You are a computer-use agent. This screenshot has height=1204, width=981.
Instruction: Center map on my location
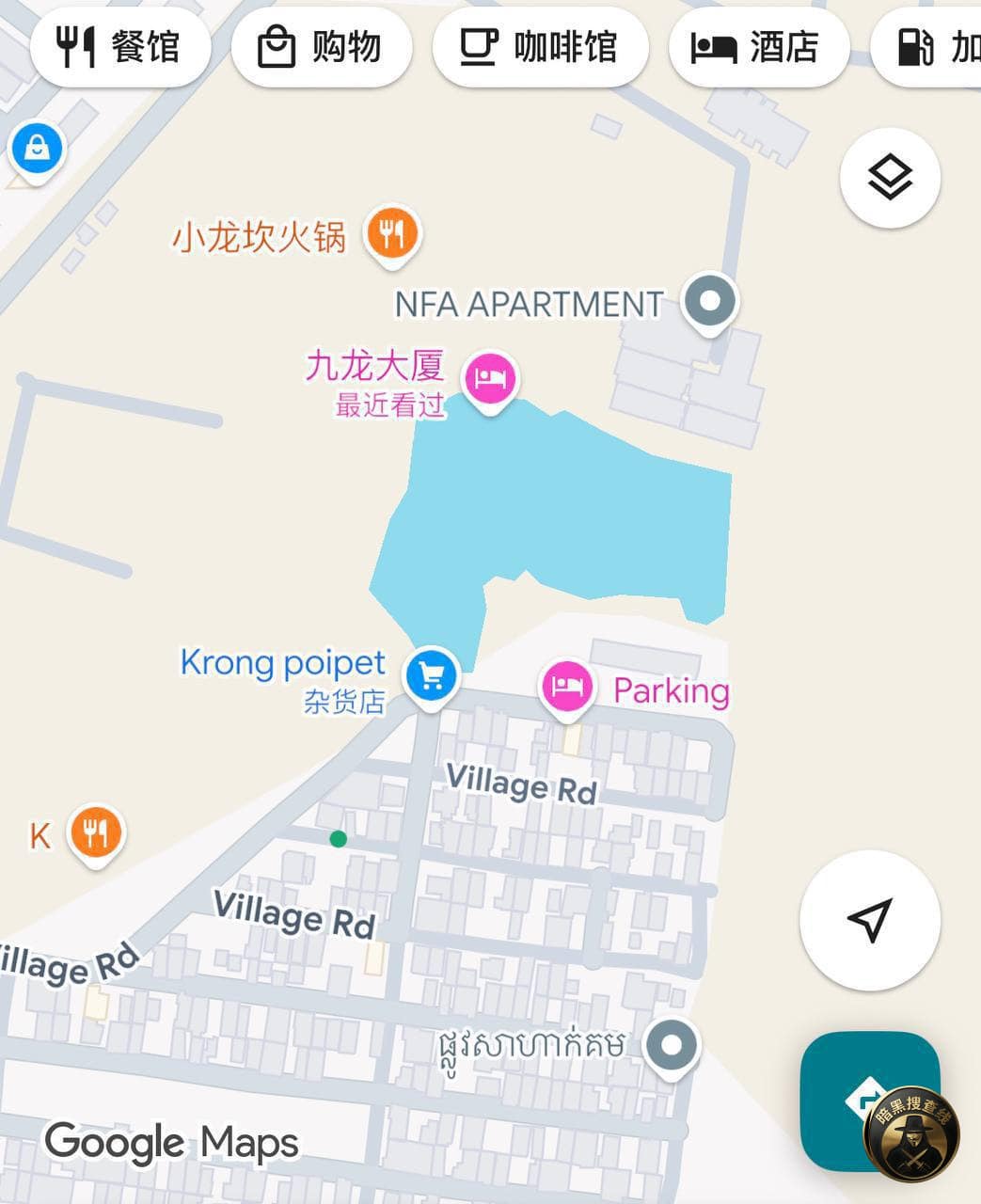(869, 920)
